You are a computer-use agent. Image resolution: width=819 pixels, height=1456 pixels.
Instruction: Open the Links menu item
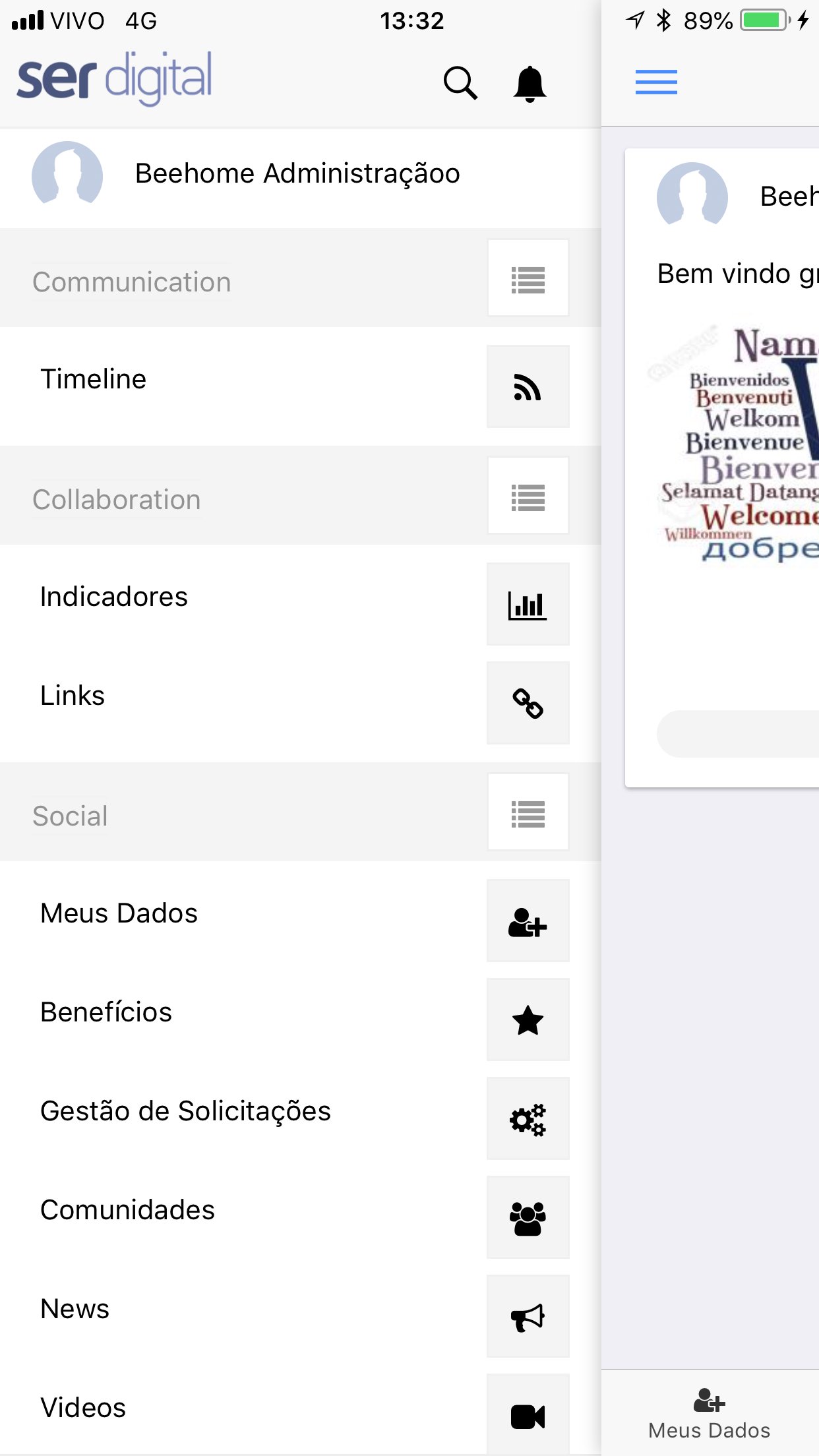pos(73,696)
